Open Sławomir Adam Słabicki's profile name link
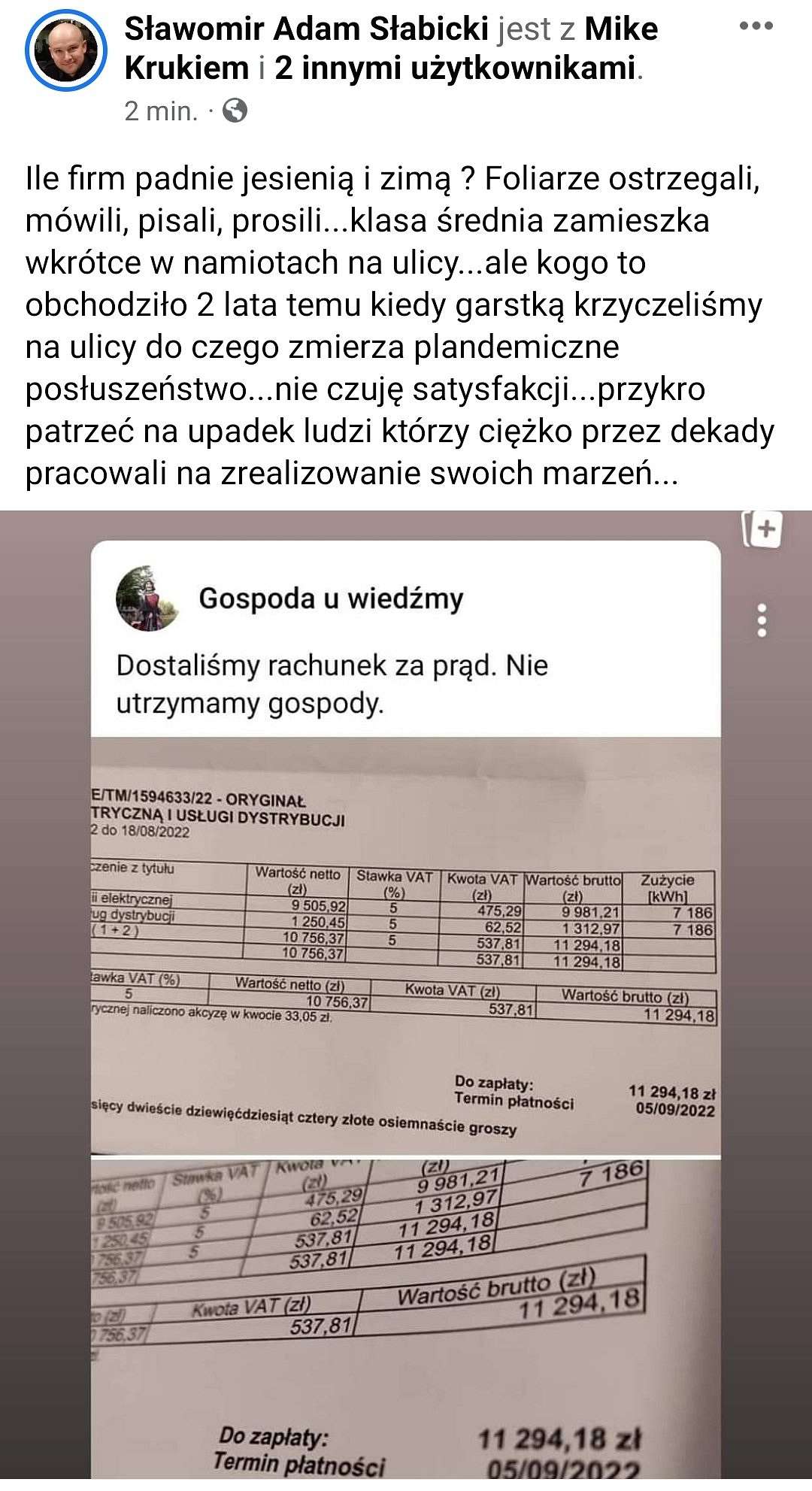Viewport: 812px width, 1491px height. point(307,29)
